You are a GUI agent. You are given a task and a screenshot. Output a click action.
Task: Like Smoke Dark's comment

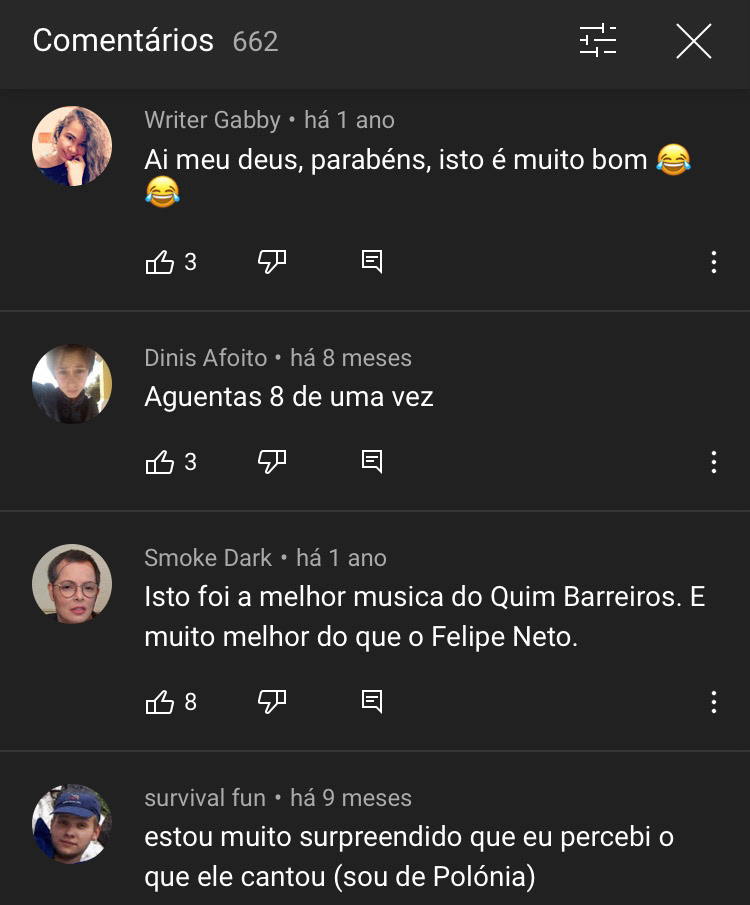(x=160, y=702)
